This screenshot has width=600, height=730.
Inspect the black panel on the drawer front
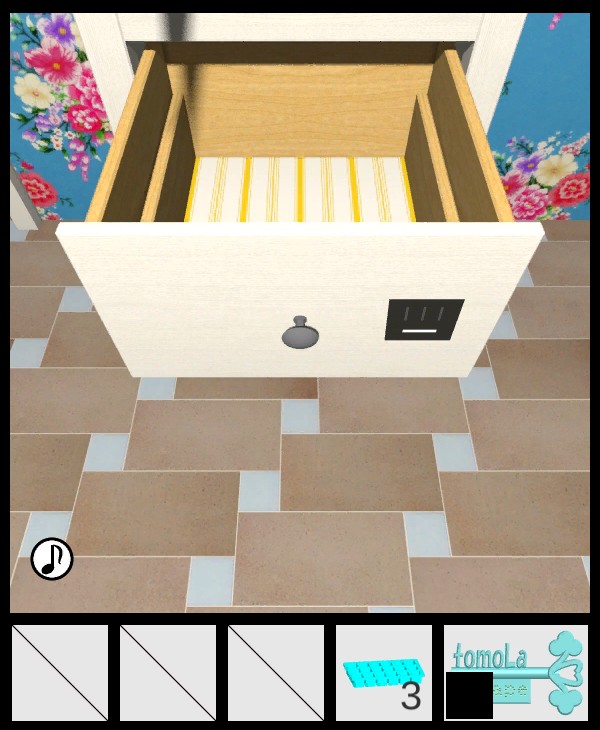[424, 320]
